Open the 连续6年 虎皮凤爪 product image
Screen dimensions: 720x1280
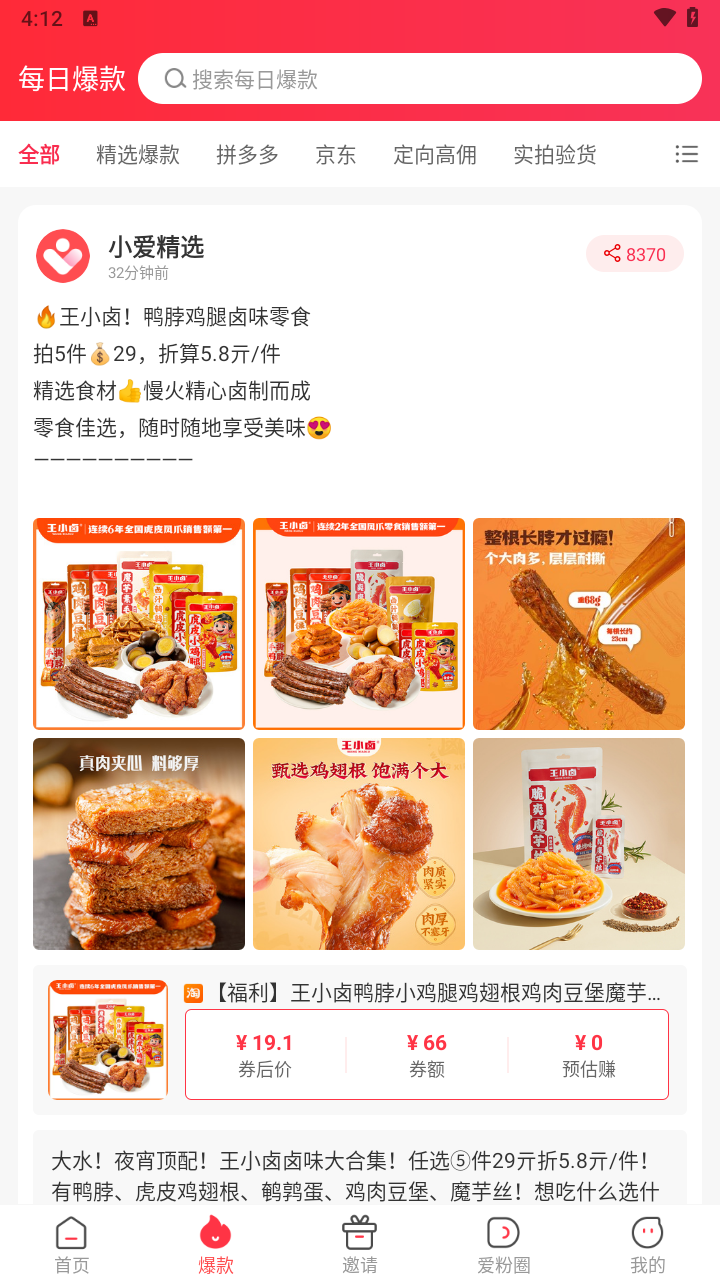(x=139, y=624)
